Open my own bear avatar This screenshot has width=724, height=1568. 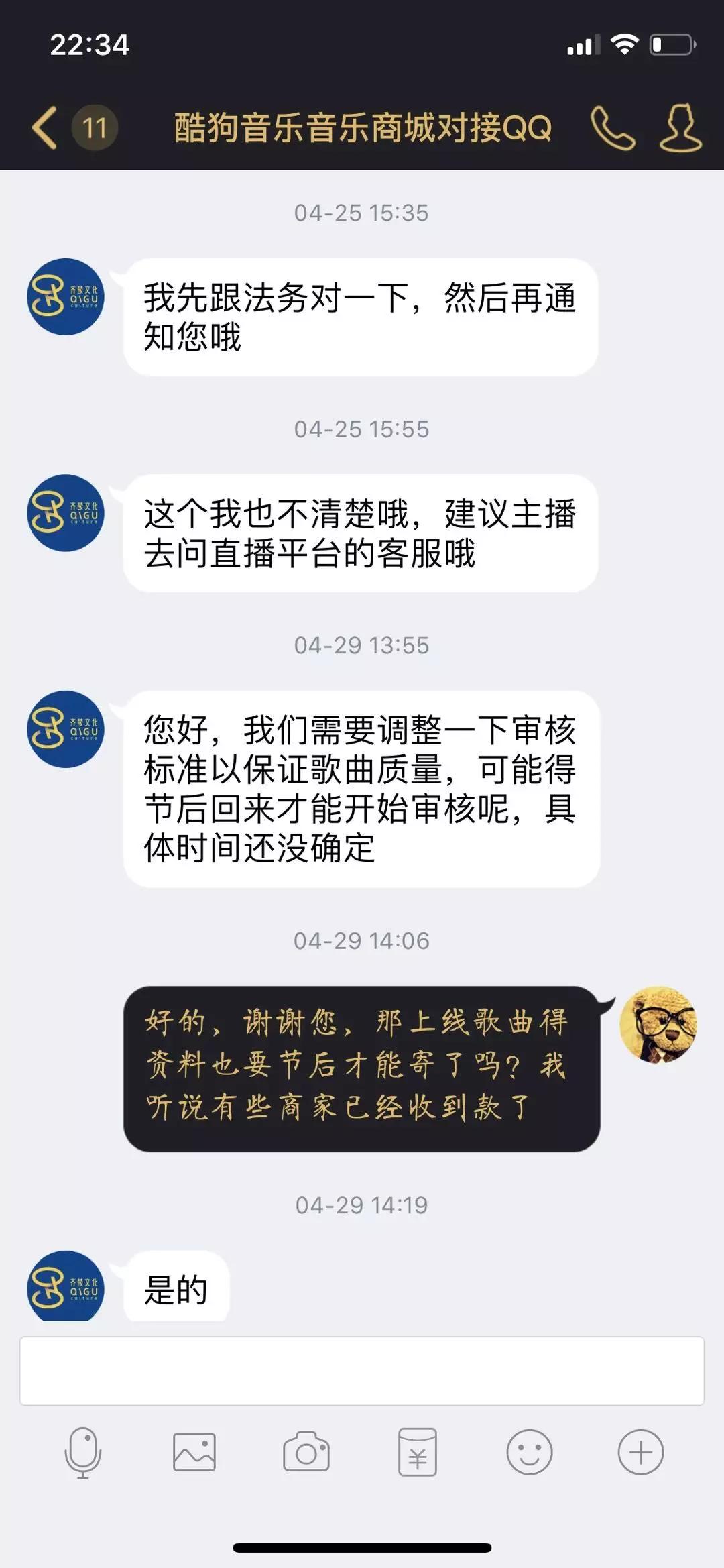(658, 1024)
